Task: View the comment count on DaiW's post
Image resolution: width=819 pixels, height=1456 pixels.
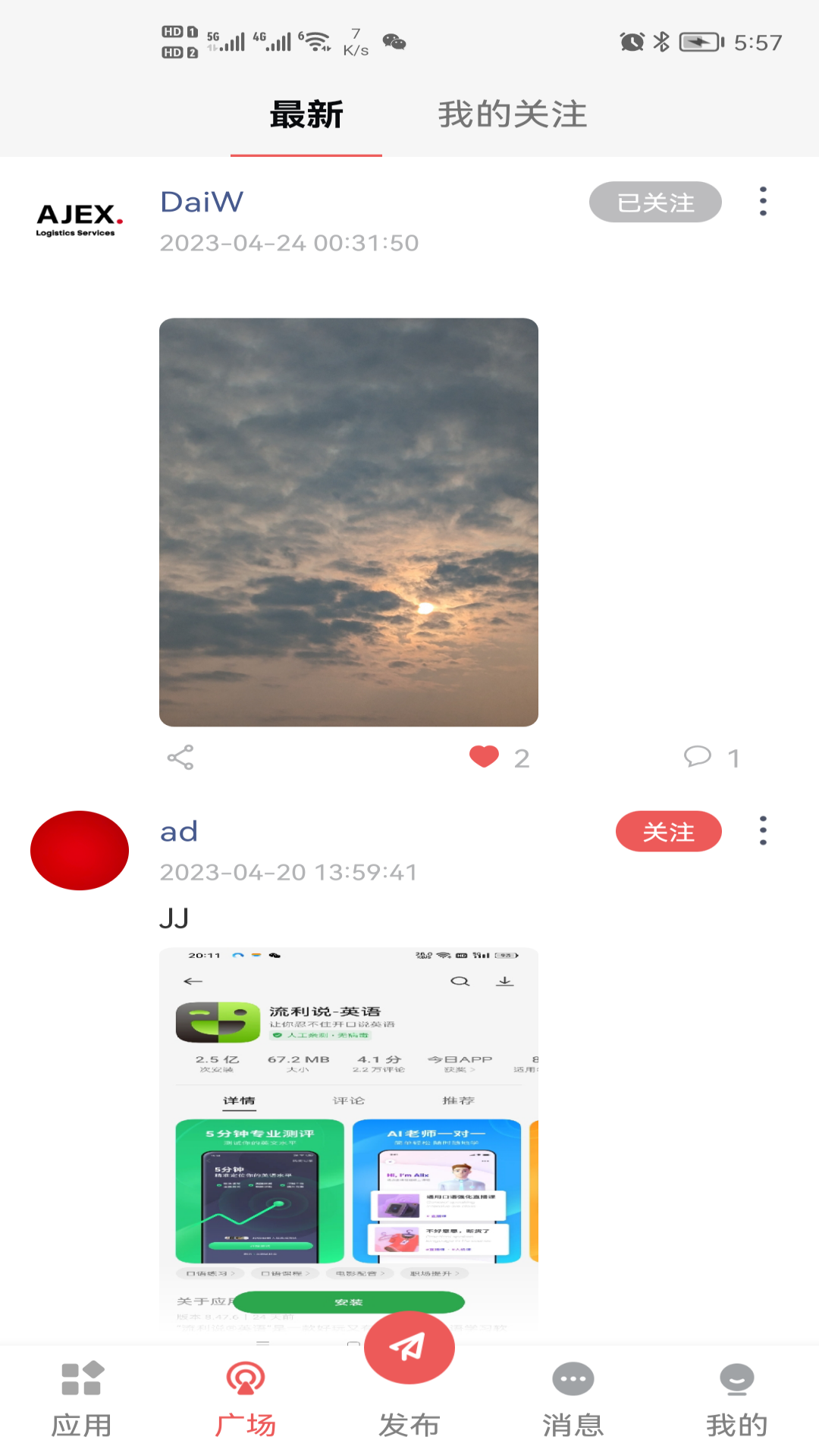Action: point(733,757)
